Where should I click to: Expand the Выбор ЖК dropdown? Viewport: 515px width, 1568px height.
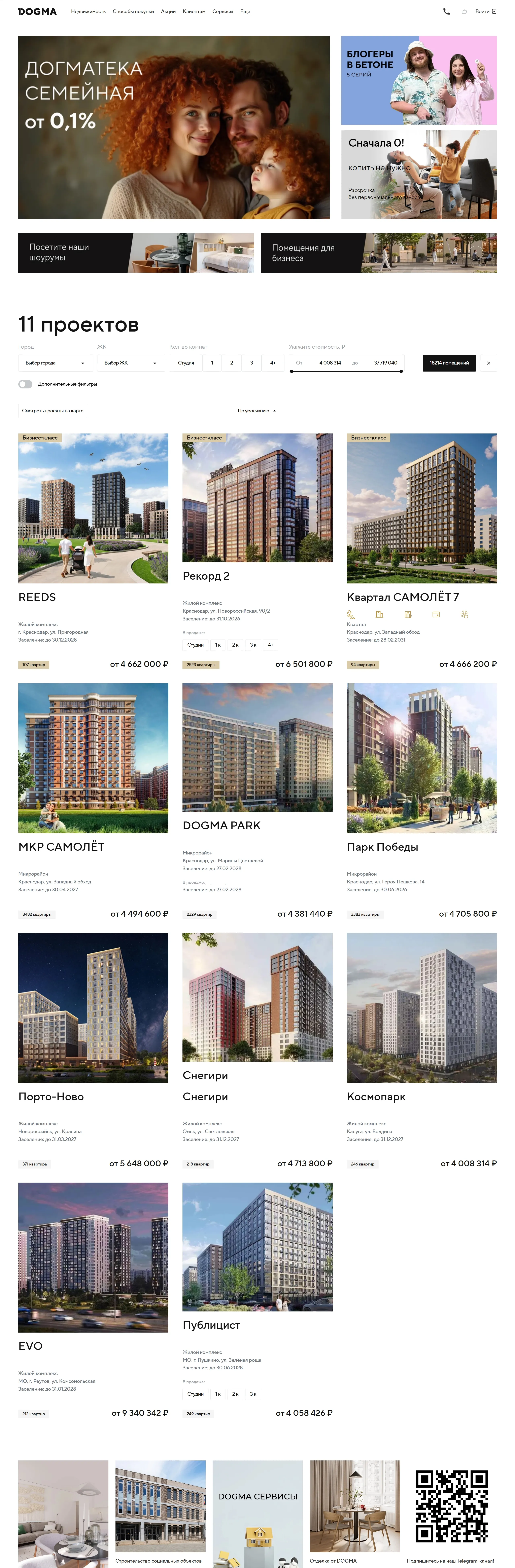(130, 363)
